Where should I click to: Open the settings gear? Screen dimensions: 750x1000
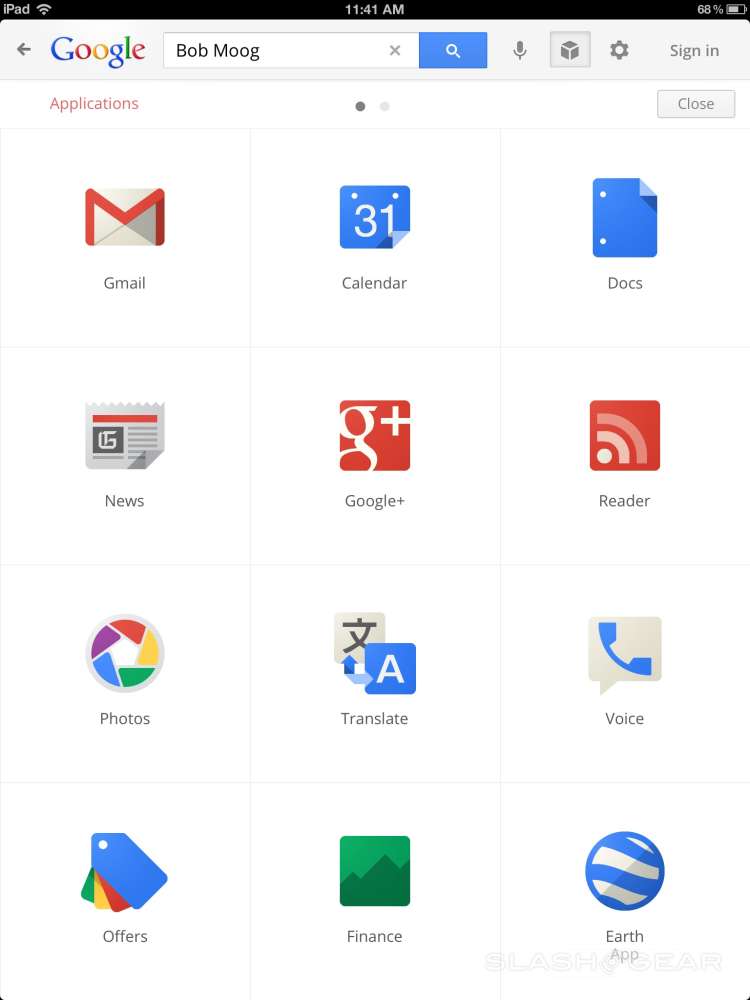(x=620, y=50)
